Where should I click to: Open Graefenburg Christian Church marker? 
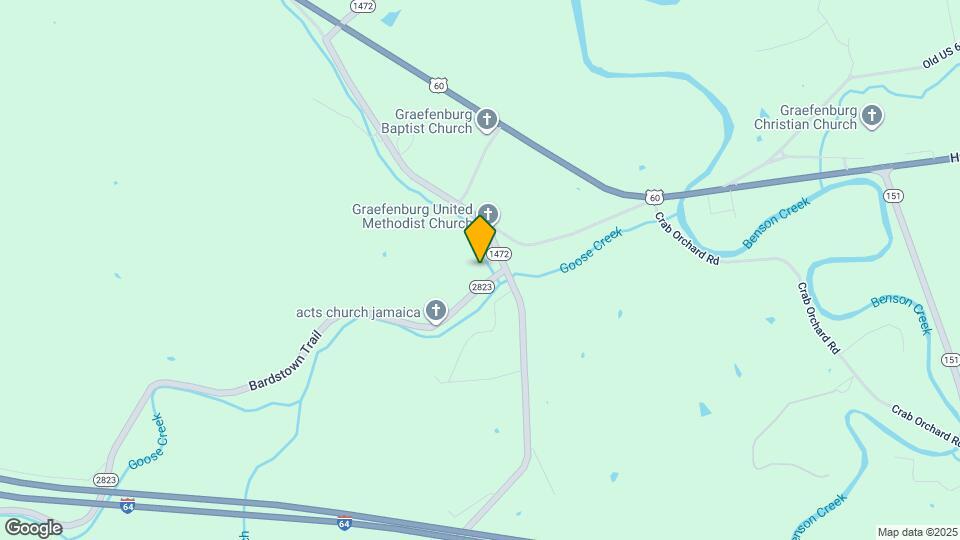click(872, 117)
